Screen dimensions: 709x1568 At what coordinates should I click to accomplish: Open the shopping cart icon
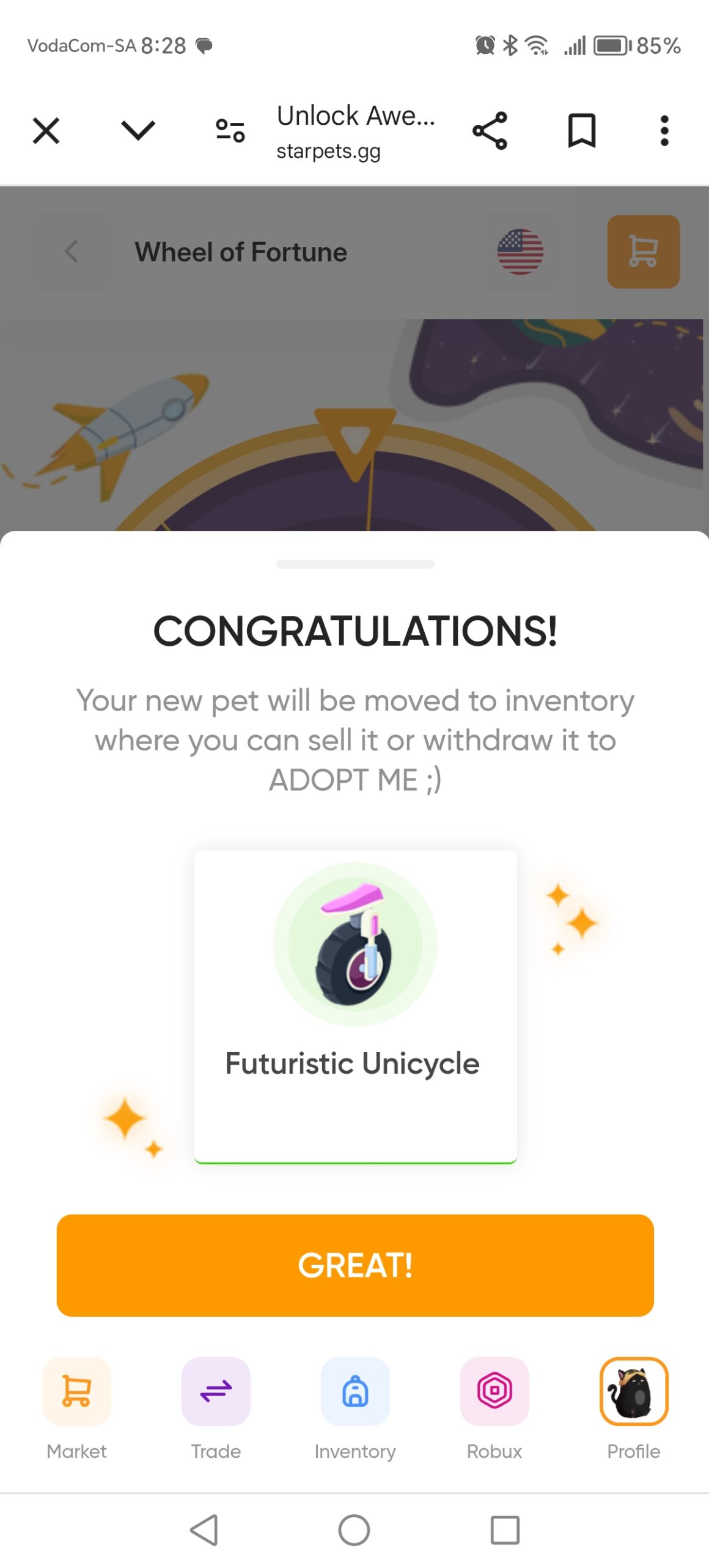(642, 252)
